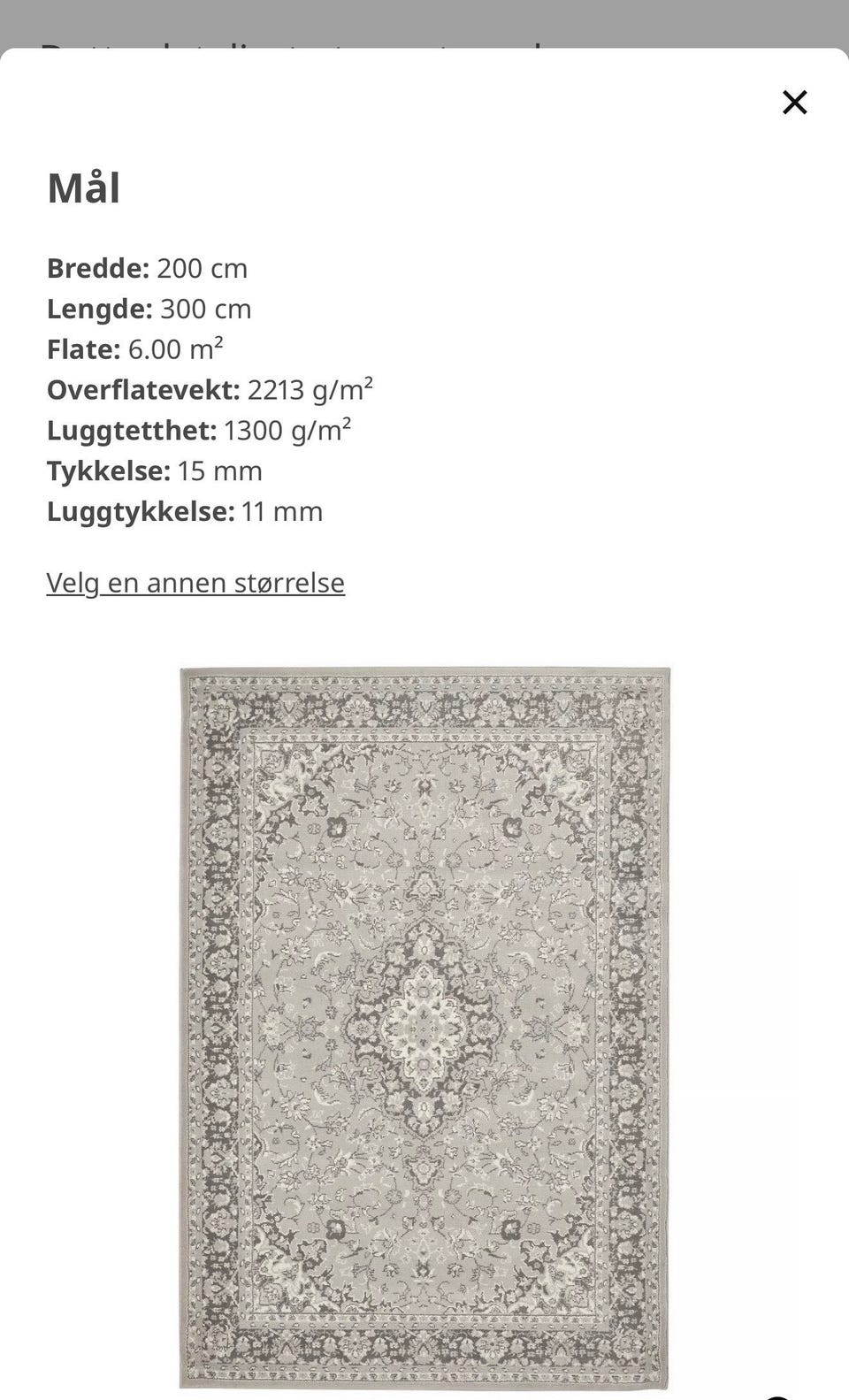
Task: Click the Luggtykkelse: 11 mm line
Action: point(186,510)
